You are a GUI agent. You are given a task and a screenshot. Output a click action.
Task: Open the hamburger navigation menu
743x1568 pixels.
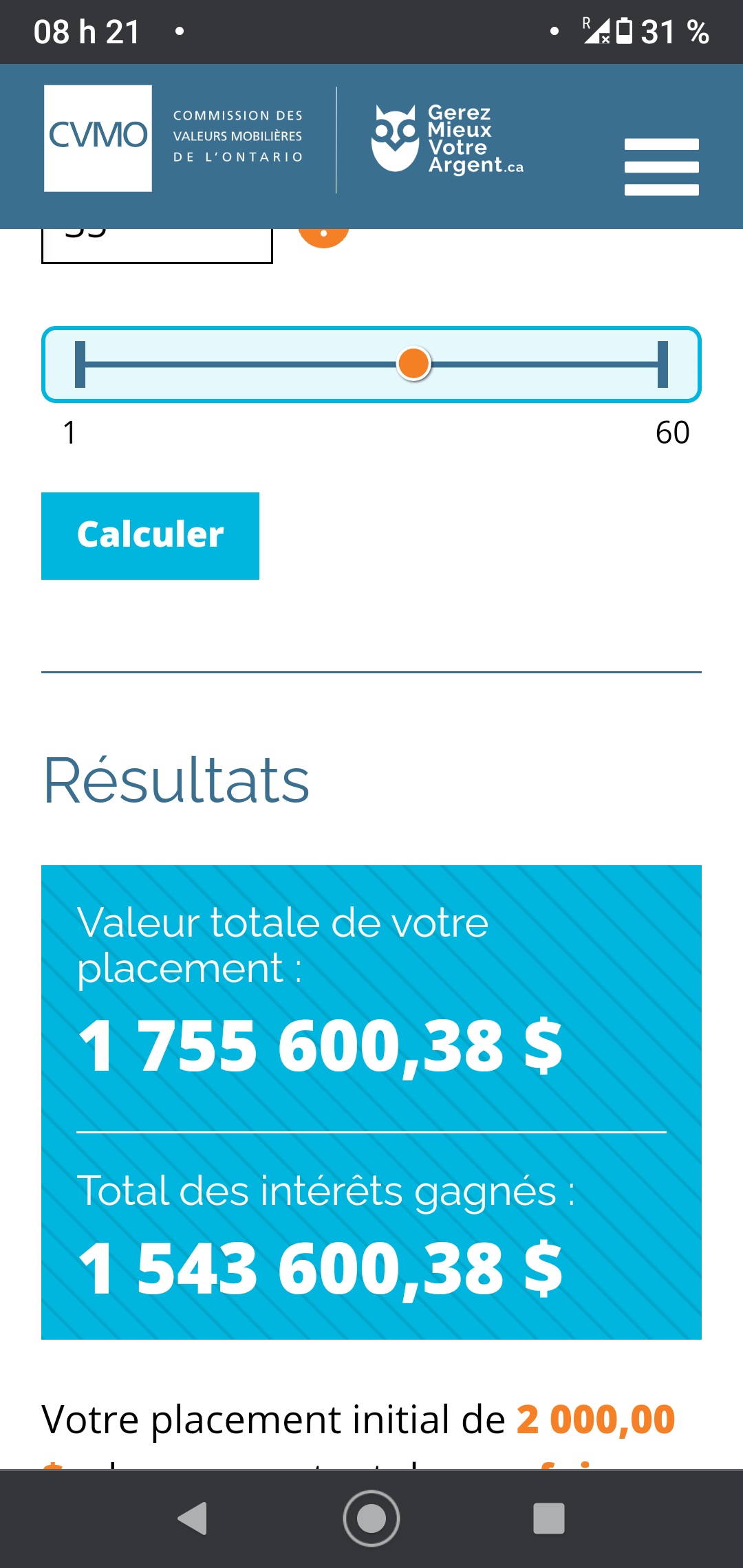662,166
